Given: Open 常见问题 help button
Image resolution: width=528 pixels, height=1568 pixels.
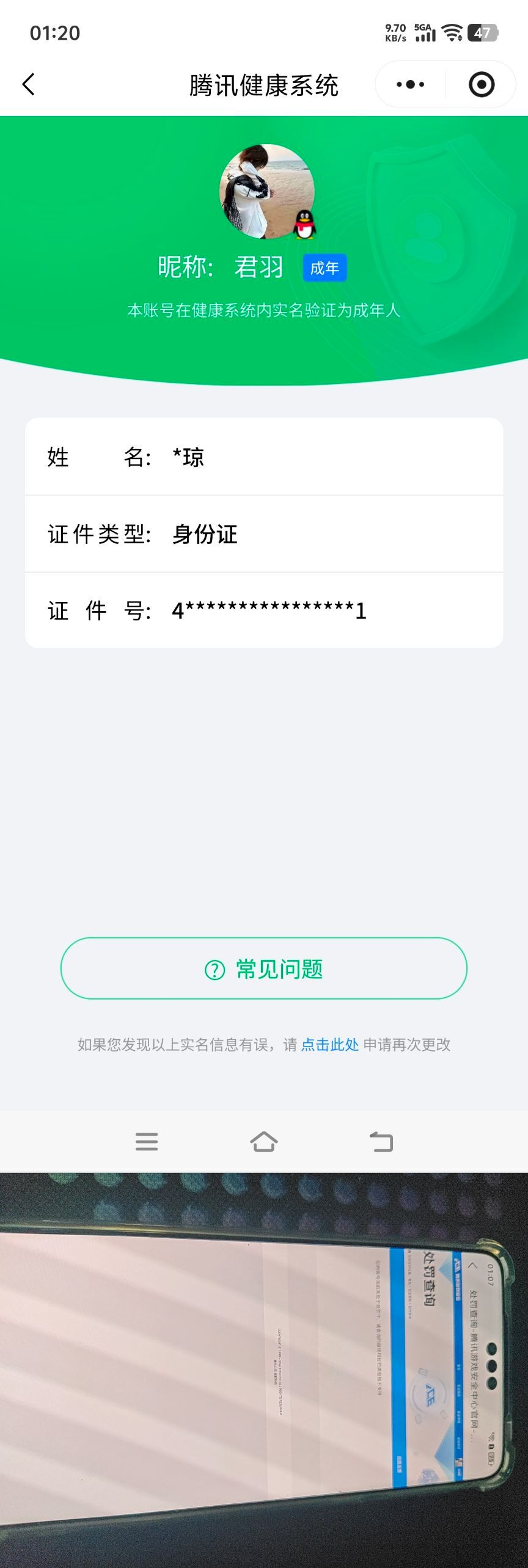Looking at the screenshot, I should [x=264, y=969].
